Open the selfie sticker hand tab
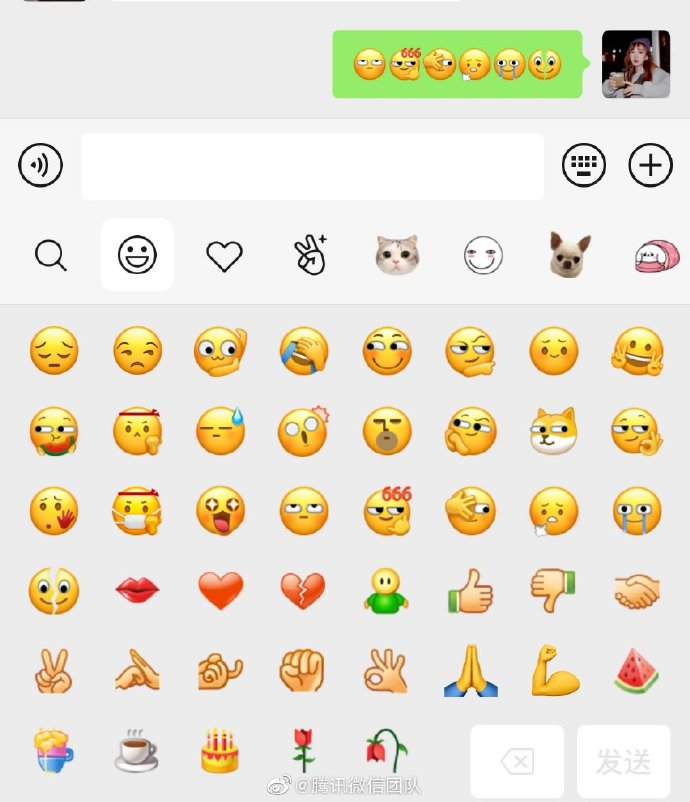 tap(311, 256)
